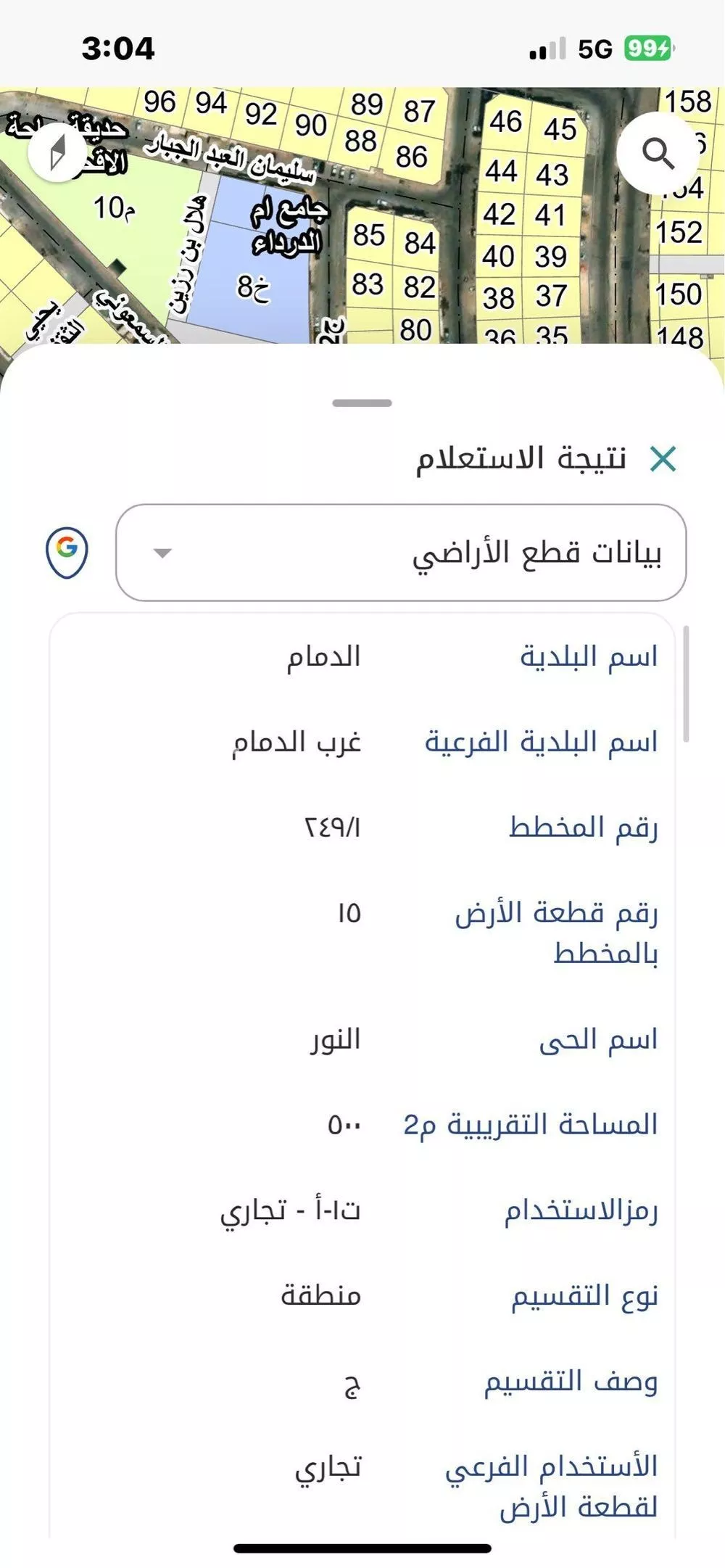Open the بيانات قطع الأراضي dropdown
The width and height of the screenshot is (725, 1568).
400,553
